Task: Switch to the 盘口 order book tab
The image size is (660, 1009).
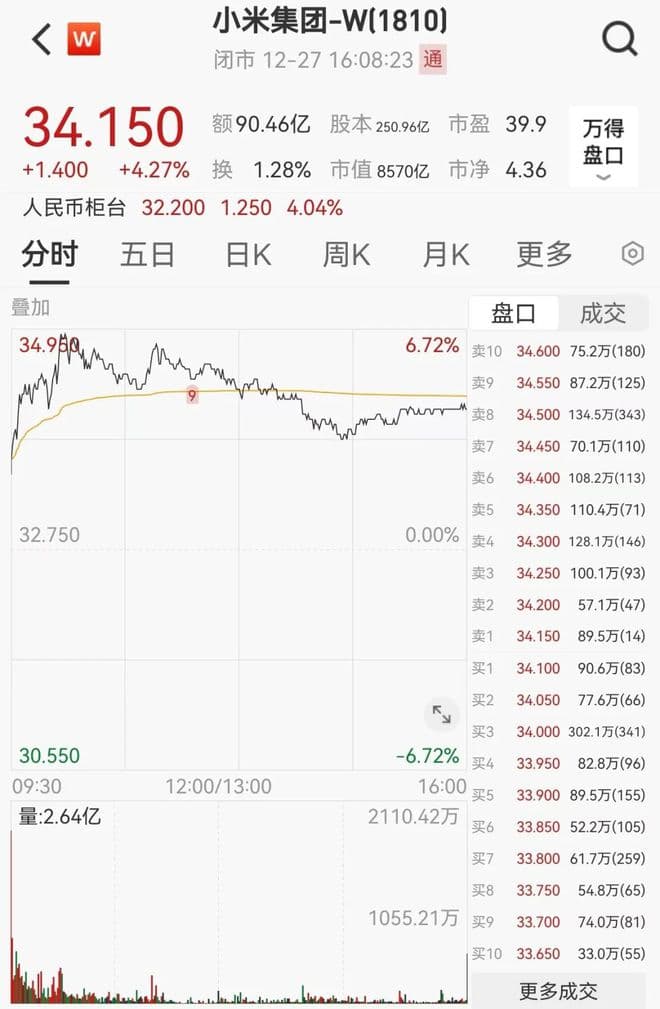Action: [513, 314]
